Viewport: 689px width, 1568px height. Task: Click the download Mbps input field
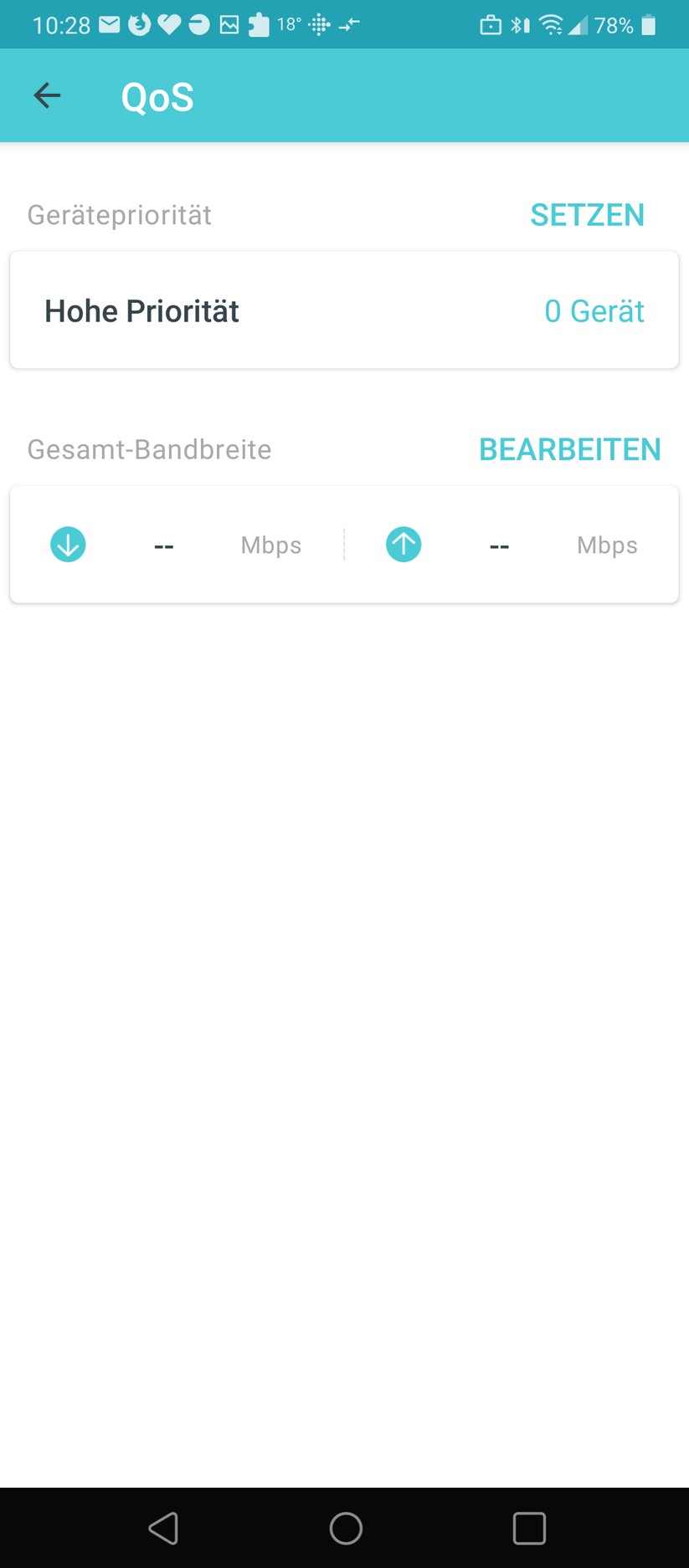(164, 544)
